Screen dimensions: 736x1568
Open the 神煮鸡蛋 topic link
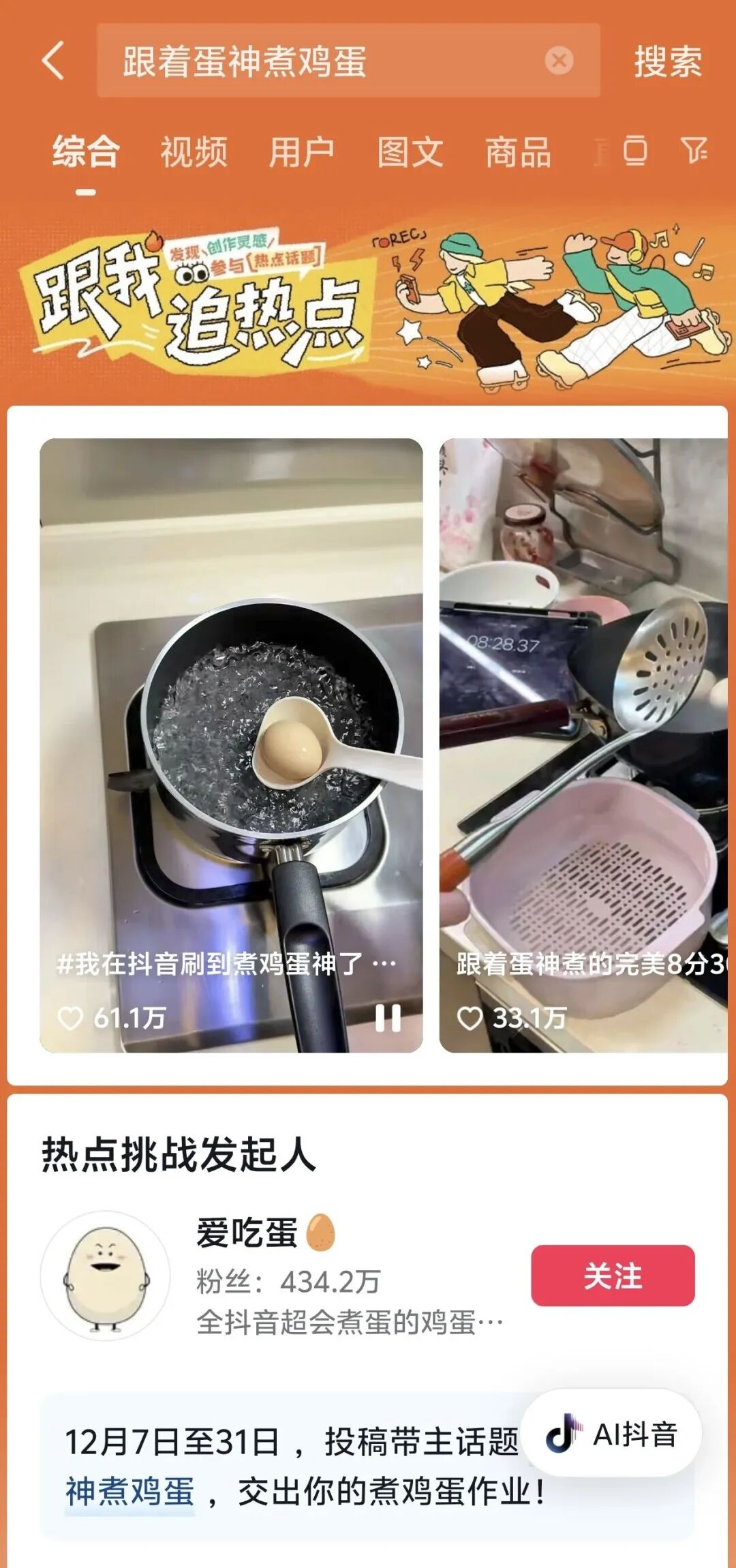click(x=129, y=1491)
